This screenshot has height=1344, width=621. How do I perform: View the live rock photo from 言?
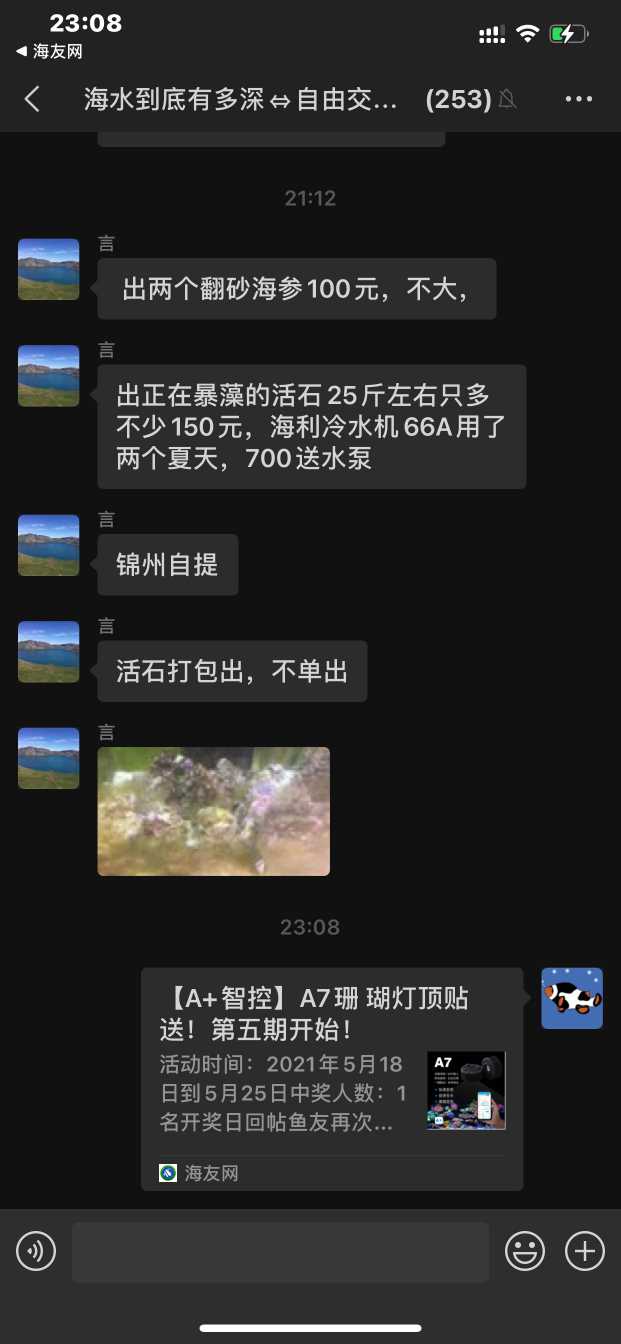pyautogui.click(x=213, y=811)
